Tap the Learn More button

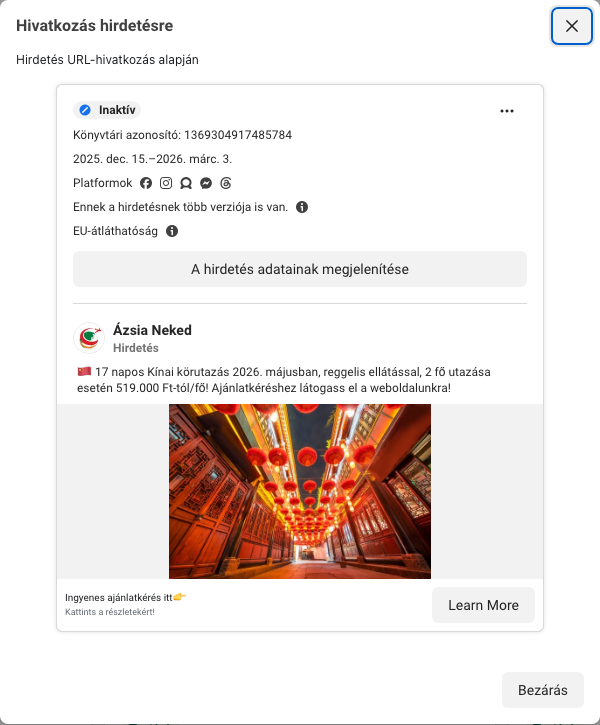pos(483,605)
